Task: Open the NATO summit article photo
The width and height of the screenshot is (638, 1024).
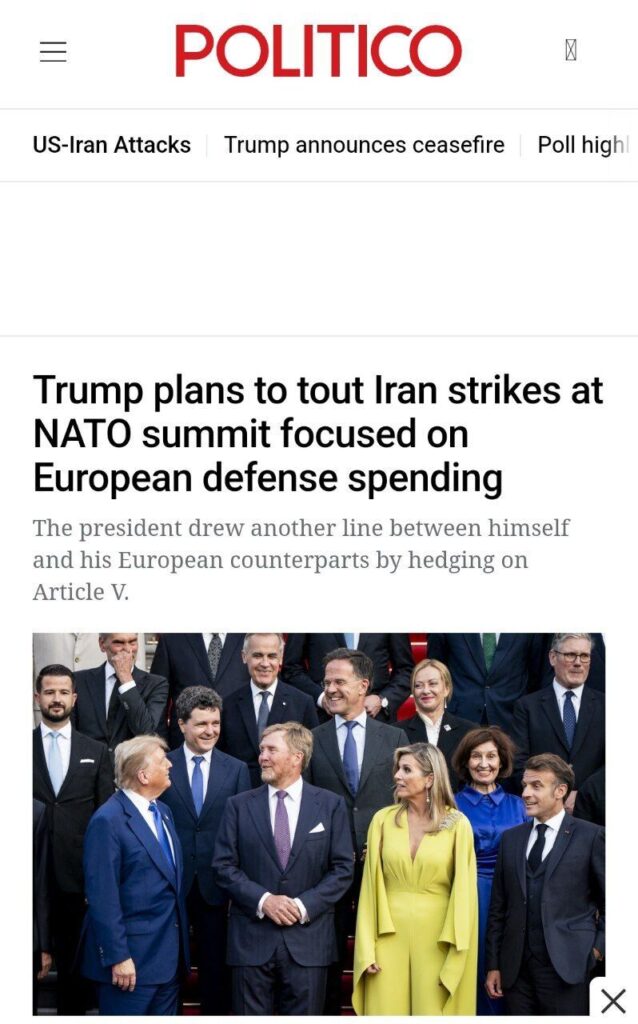Action: pyautogui.click(x=318, y=823)
